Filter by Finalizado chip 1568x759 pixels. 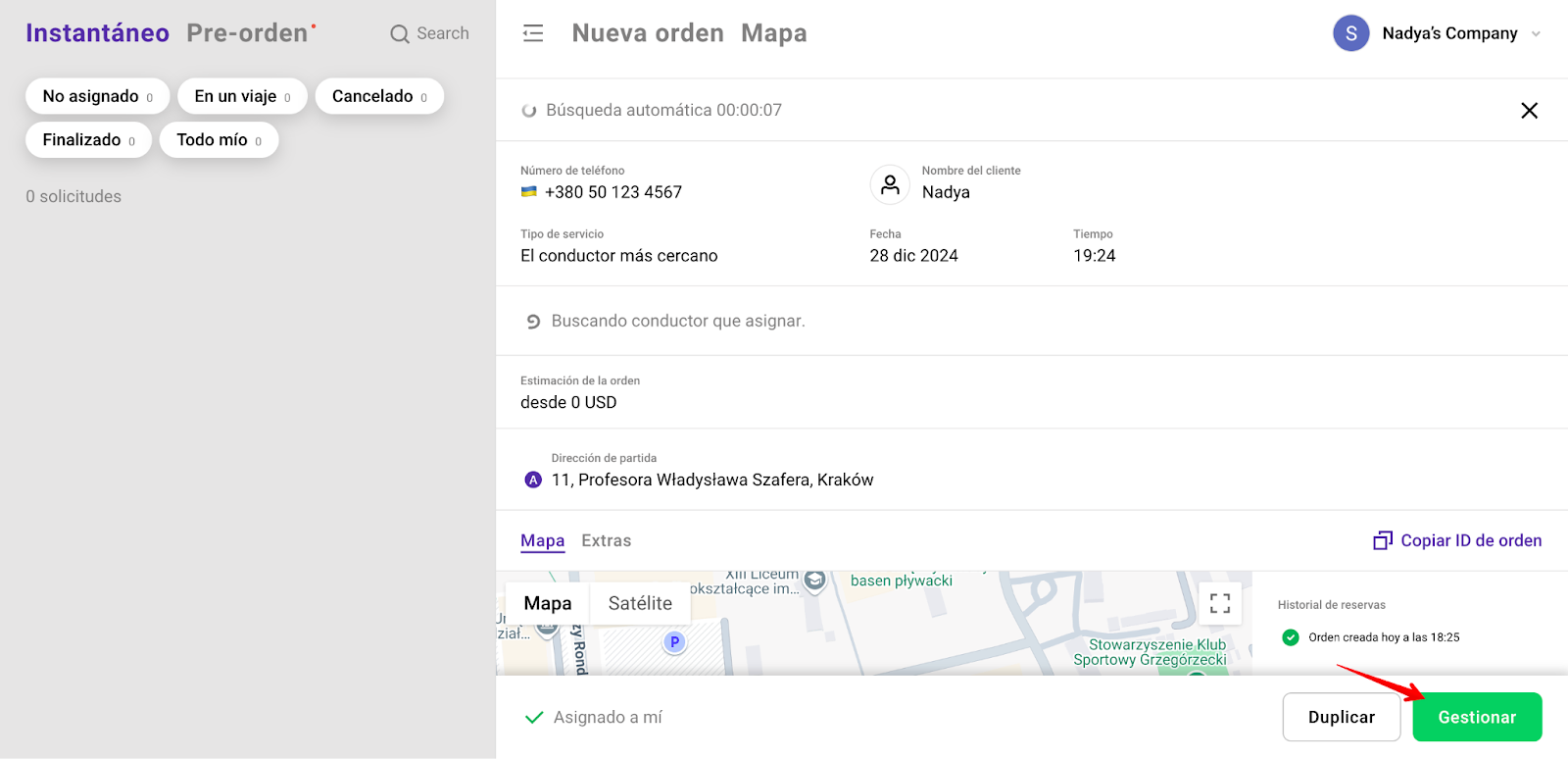pyautogui.click(x=88, y=139)
